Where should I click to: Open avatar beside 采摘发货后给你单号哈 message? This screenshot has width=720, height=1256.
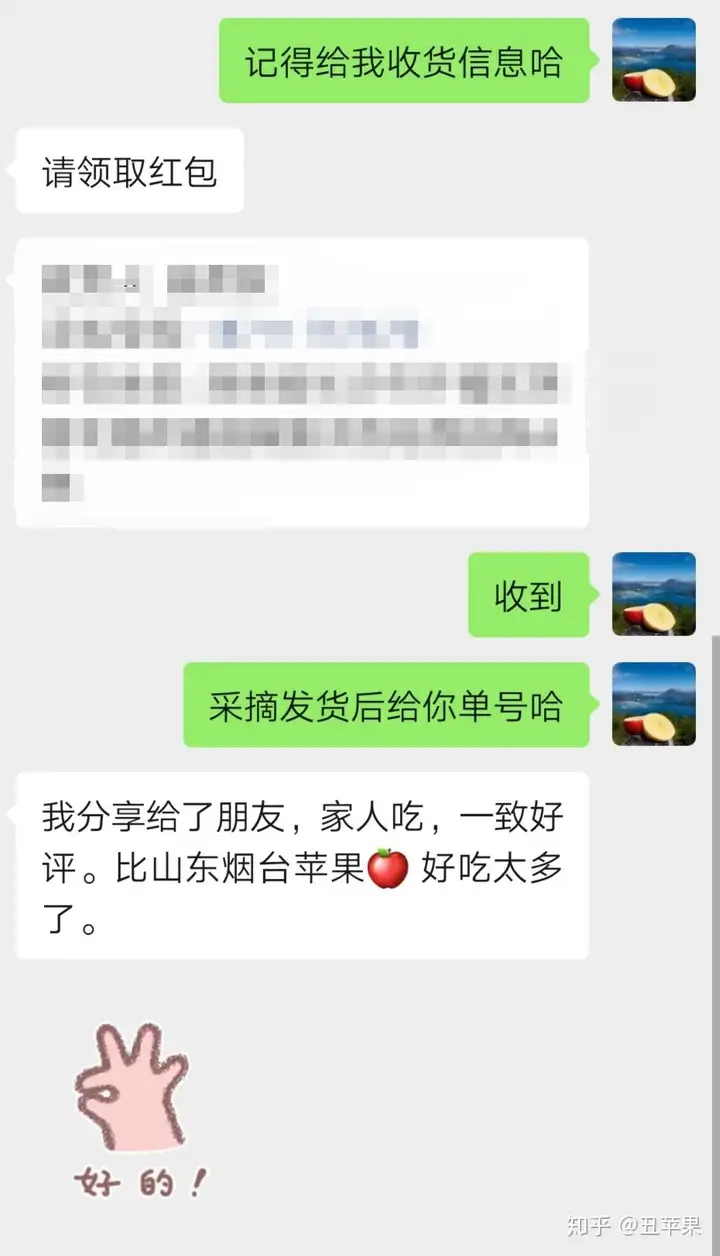coord(654,704)
